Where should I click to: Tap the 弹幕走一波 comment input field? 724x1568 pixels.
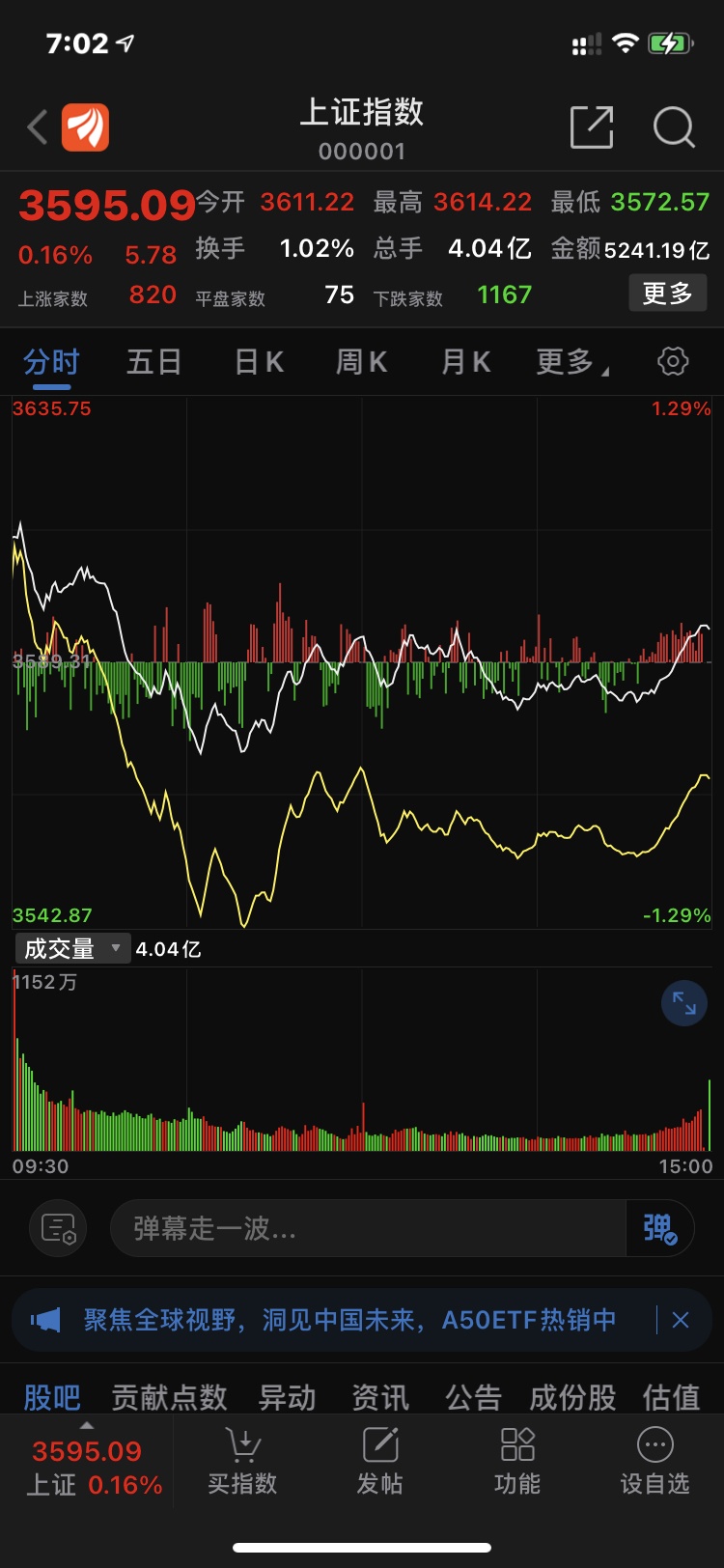pyautogui.click(x=369, y=1228)
